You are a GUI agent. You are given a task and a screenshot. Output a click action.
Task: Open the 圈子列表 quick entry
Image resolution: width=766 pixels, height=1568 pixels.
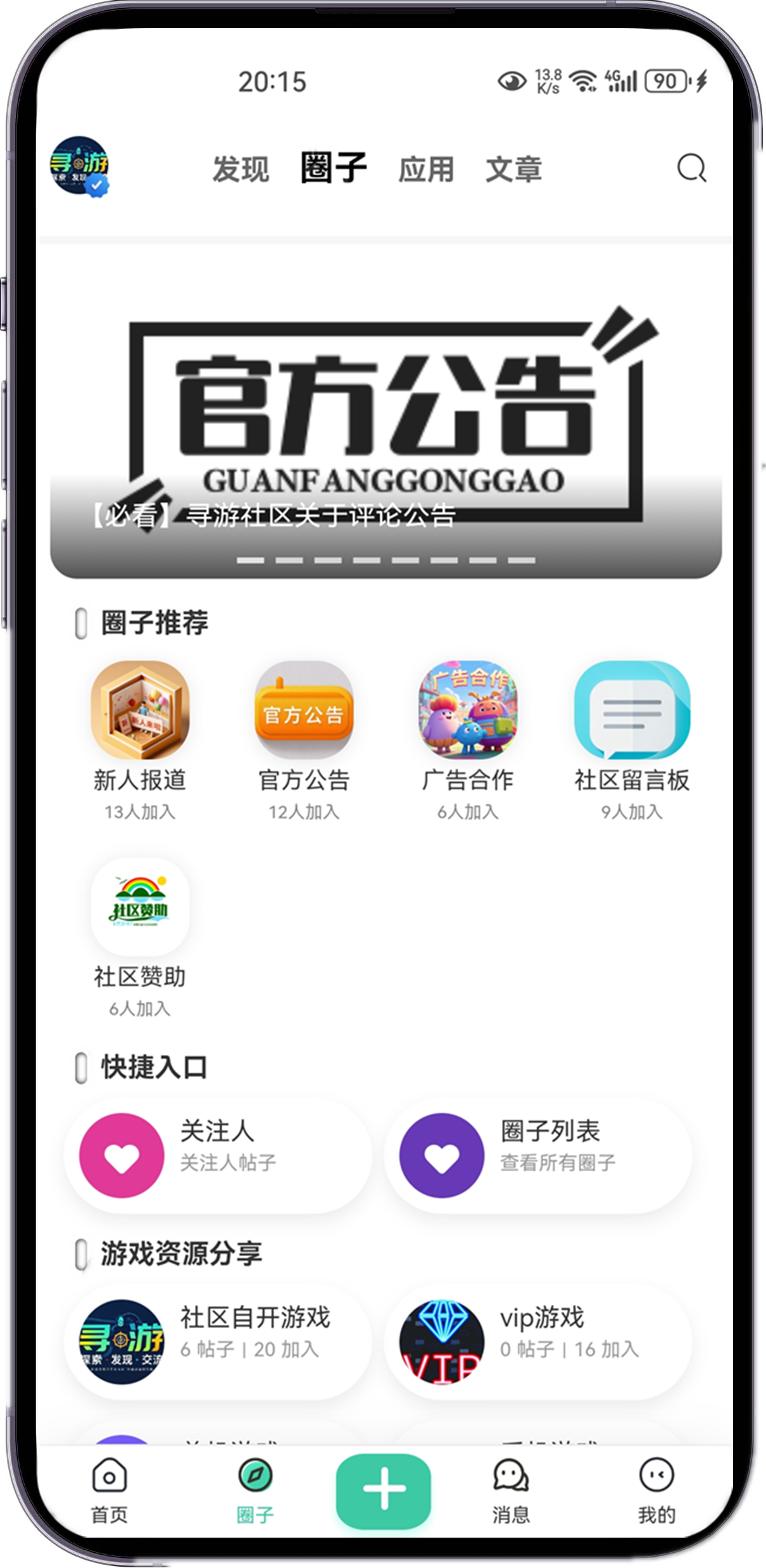537,1155
